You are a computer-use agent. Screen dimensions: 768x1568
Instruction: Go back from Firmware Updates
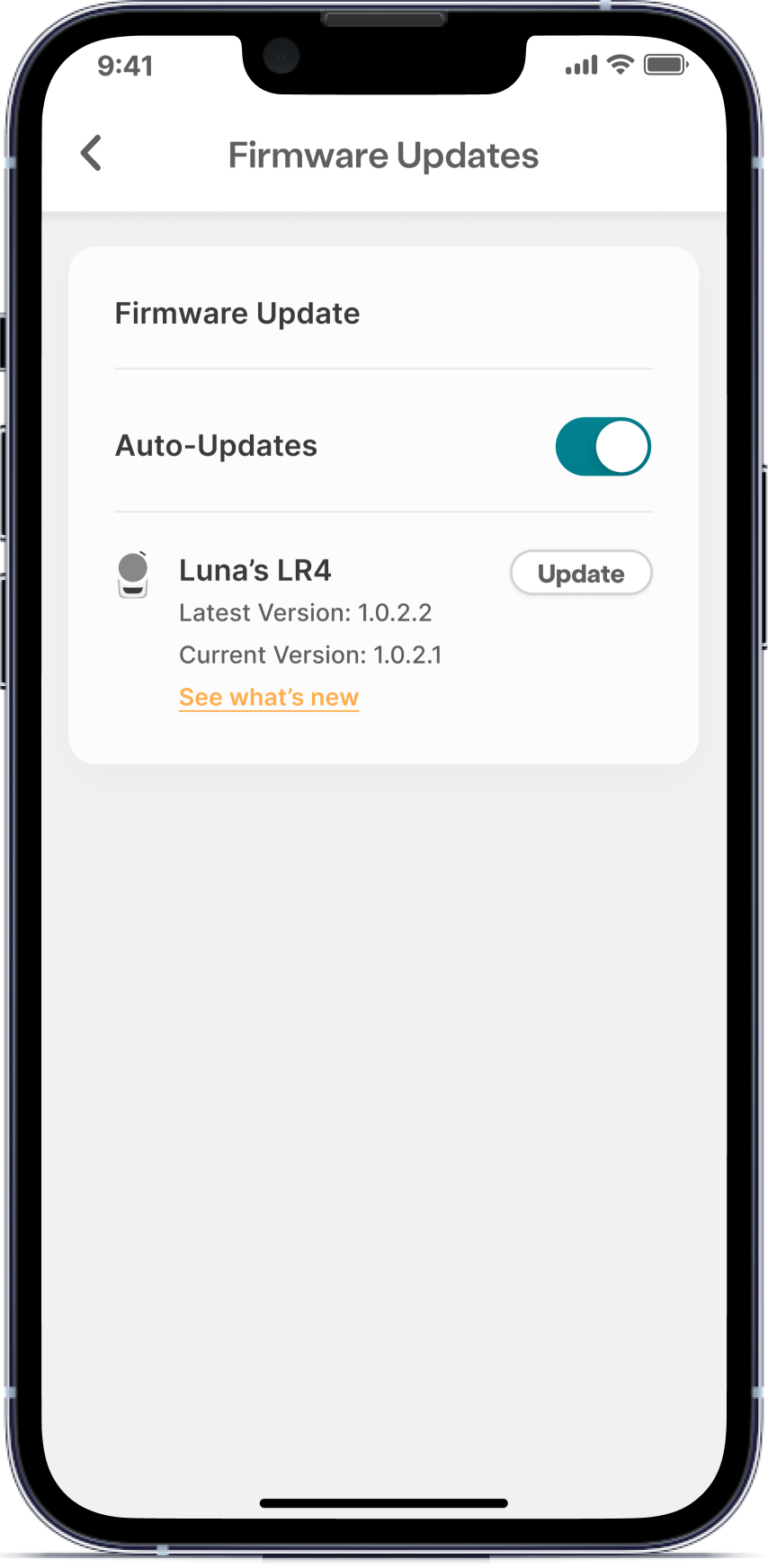pos(92,154)
